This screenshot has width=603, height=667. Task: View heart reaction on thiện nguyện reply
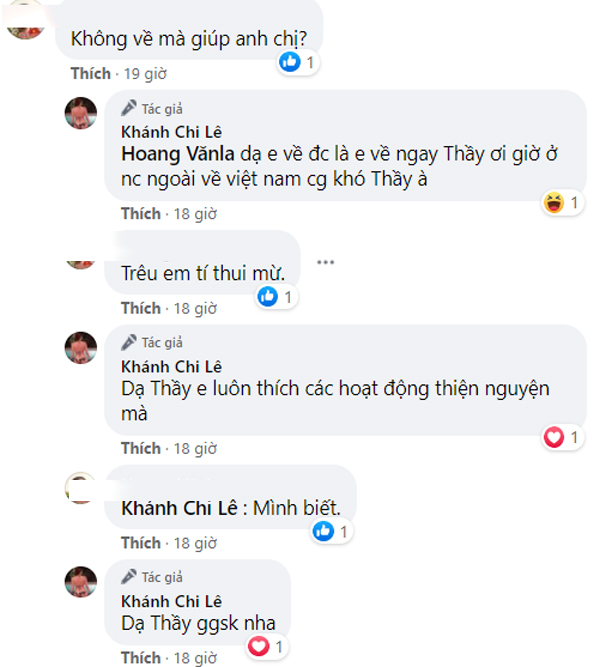coord(560,437)
